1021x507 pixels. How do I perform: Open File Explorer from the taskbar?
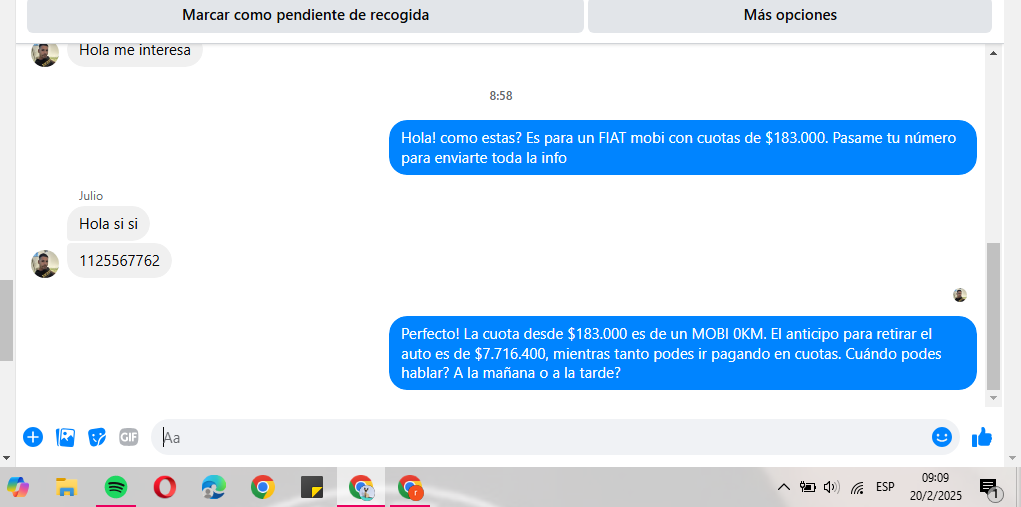pyautogui.click(x=67, y=487)
